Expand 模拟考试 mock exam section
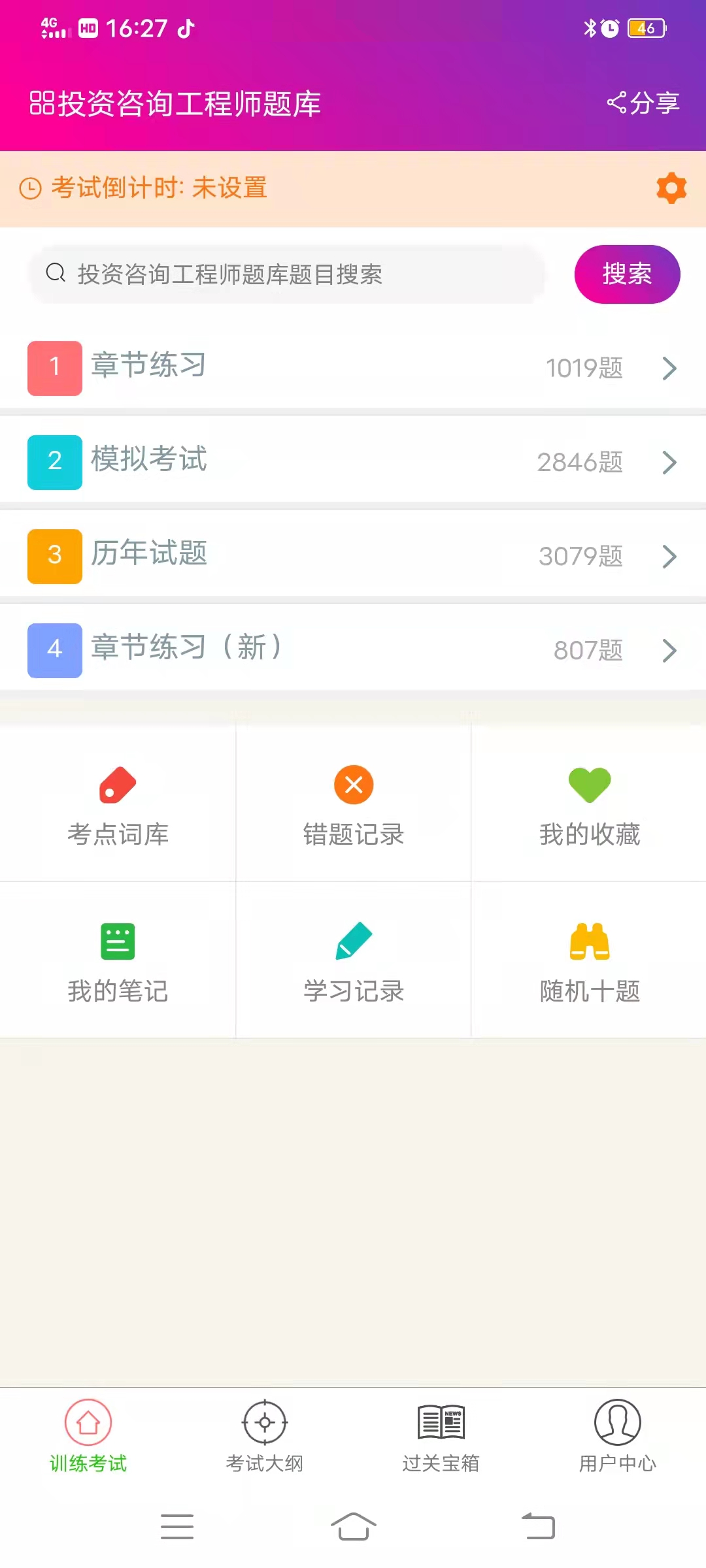Viewport: 706px width, 1568px height. click(x=353, y=461)
